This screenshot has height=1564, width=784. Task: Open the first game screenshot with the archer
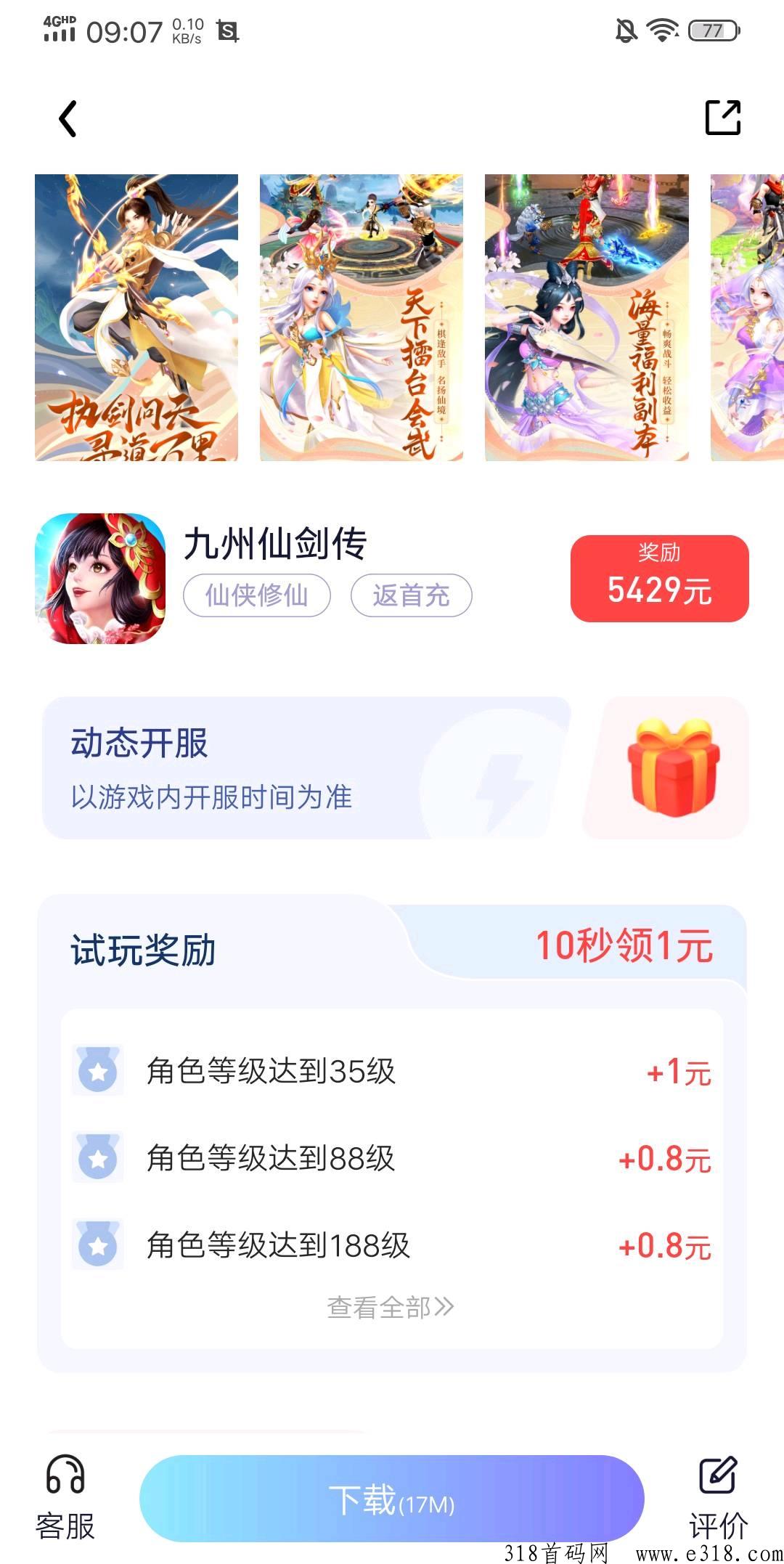click(136, 317)
